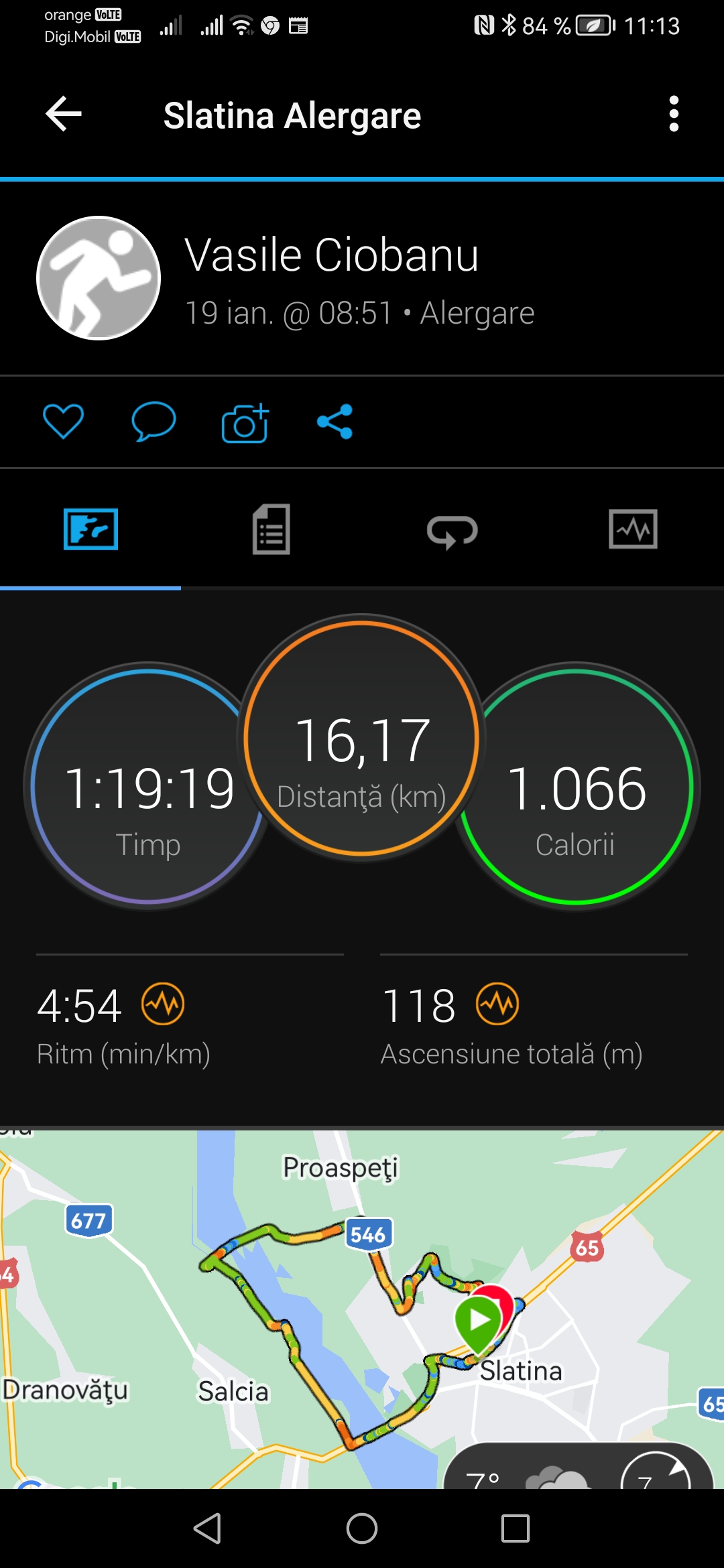Open the pace chart icon beside 4:54
This screenshot has height=1568, width=724.
point(163,1004)
